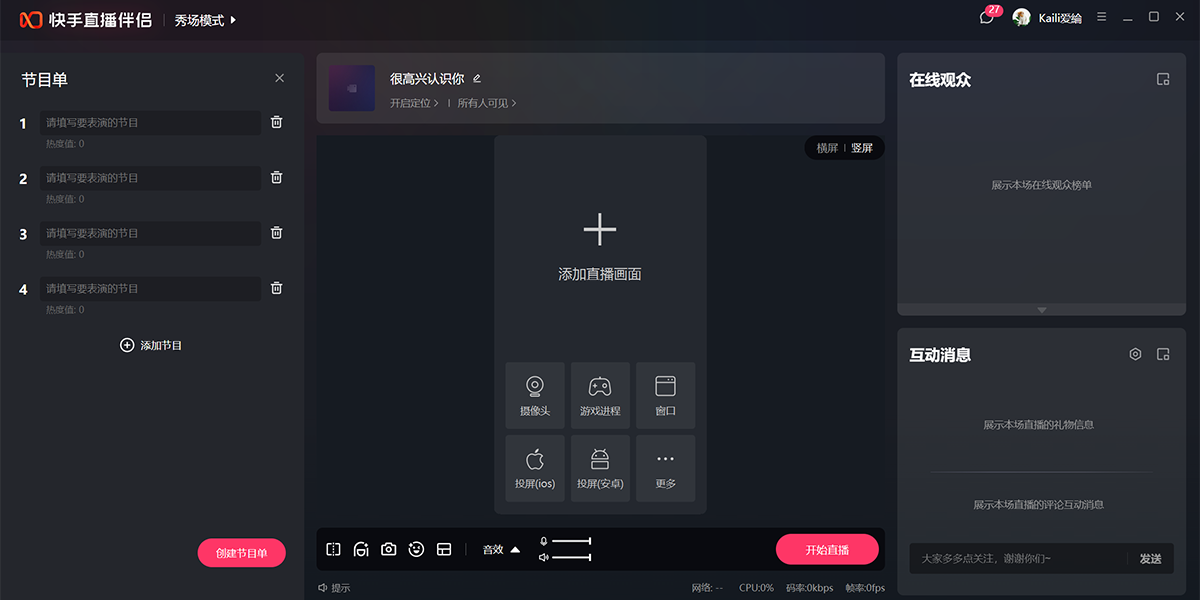The width and height of the screenshot is (1200, 600).
Task: Add a new program with 添加节目
Action: [151, 345]
